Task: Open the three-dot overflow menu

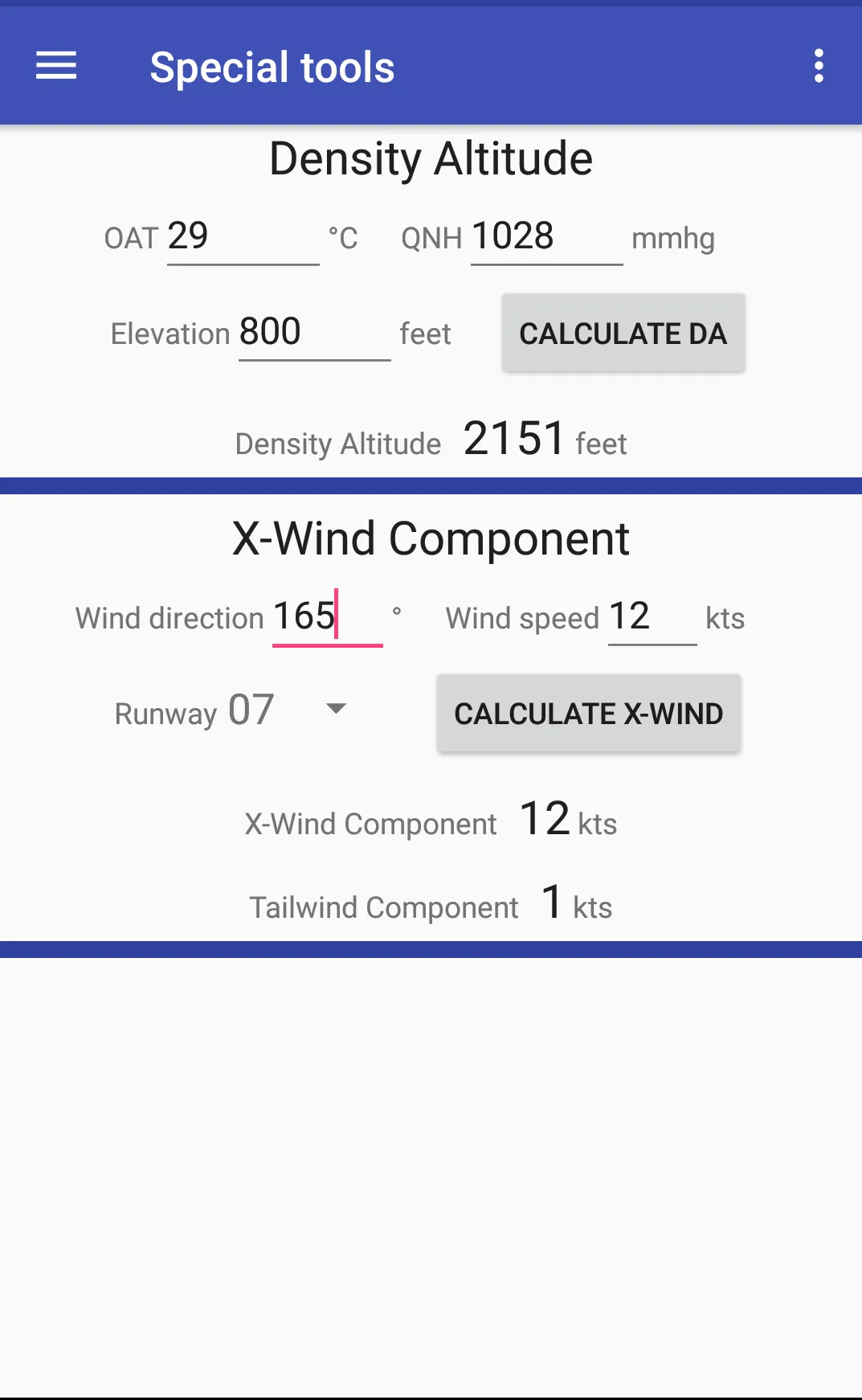Action: click(819, 66)
